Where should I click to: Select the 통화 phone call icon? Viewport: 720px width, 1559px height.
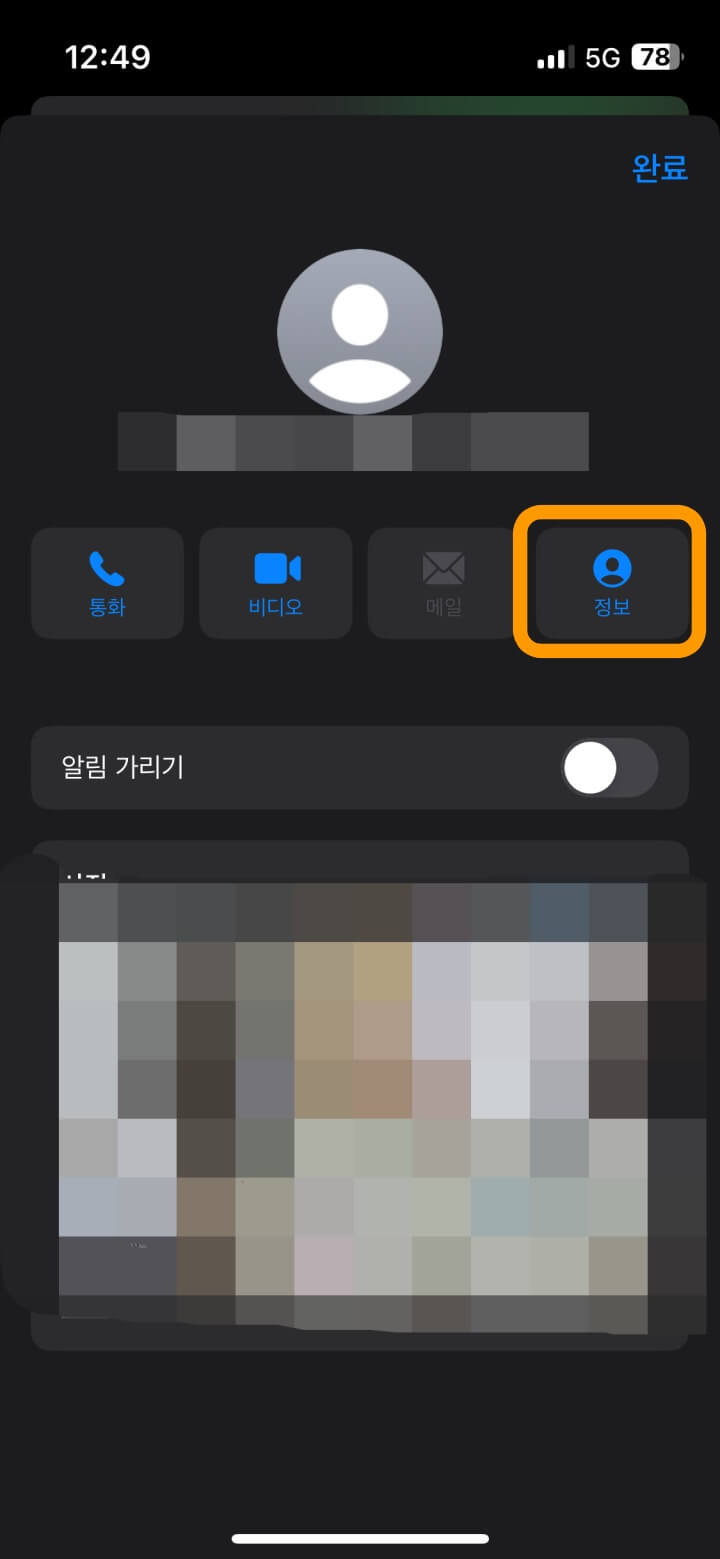point(107,583)
